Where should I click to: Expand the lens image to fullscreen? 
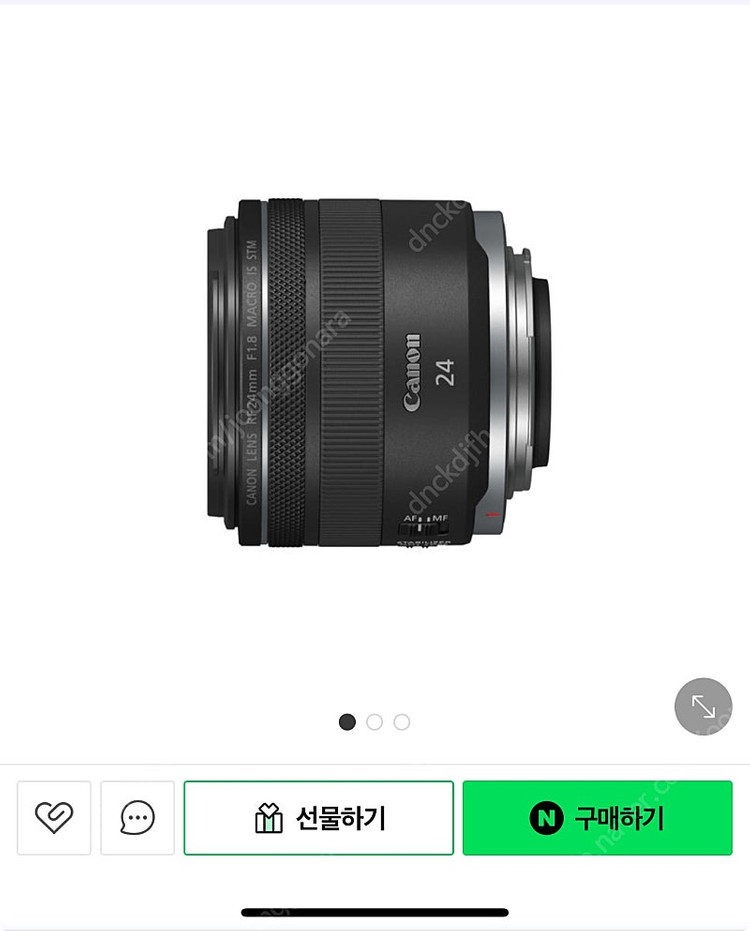point(704,708)
